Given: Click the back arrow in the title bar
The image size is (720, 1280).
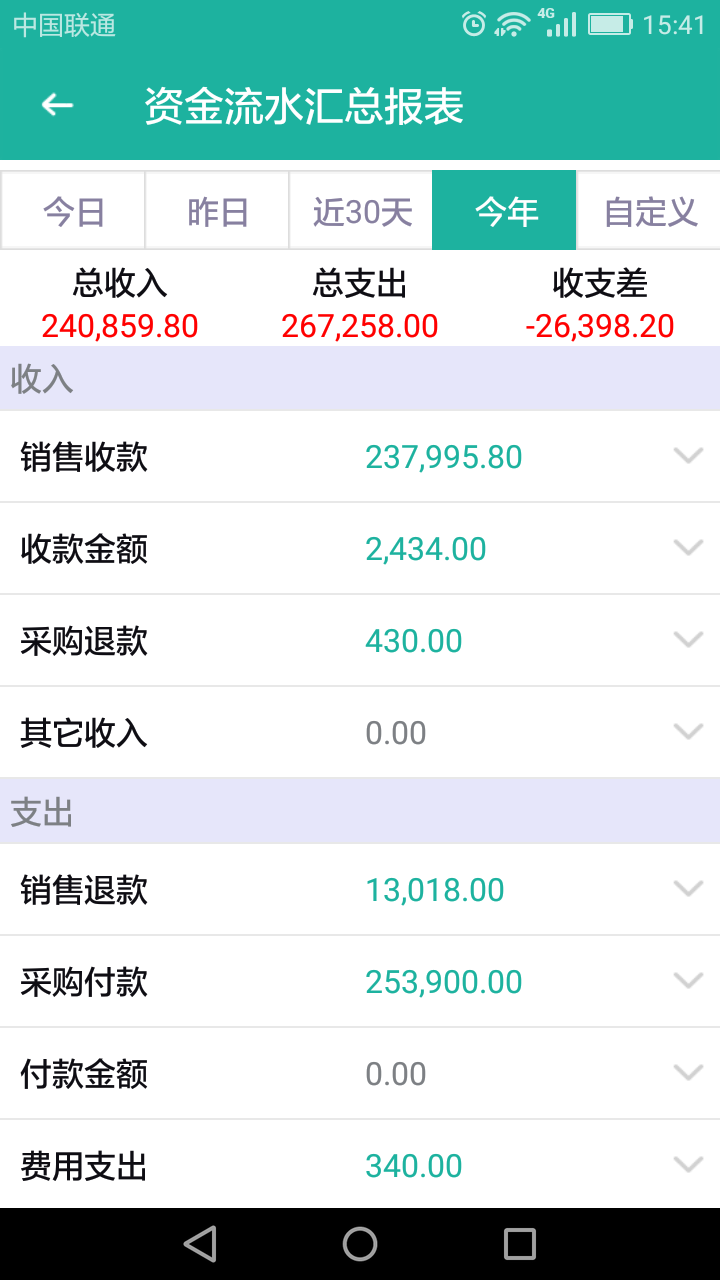Looking at the screenshot, I should tap(56, 105).
